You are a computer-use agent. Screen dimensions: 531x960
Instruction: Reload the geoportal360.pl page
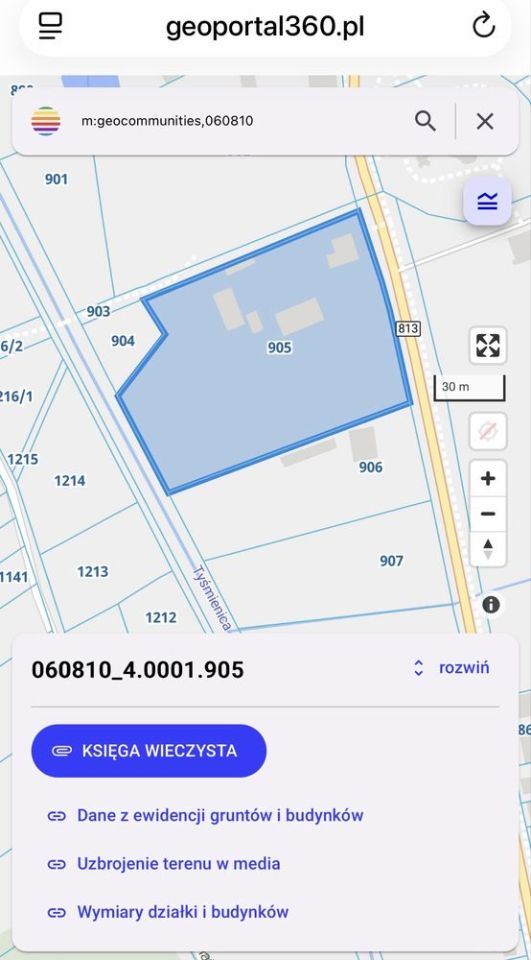pyautogui.click(x=483, y=26)
